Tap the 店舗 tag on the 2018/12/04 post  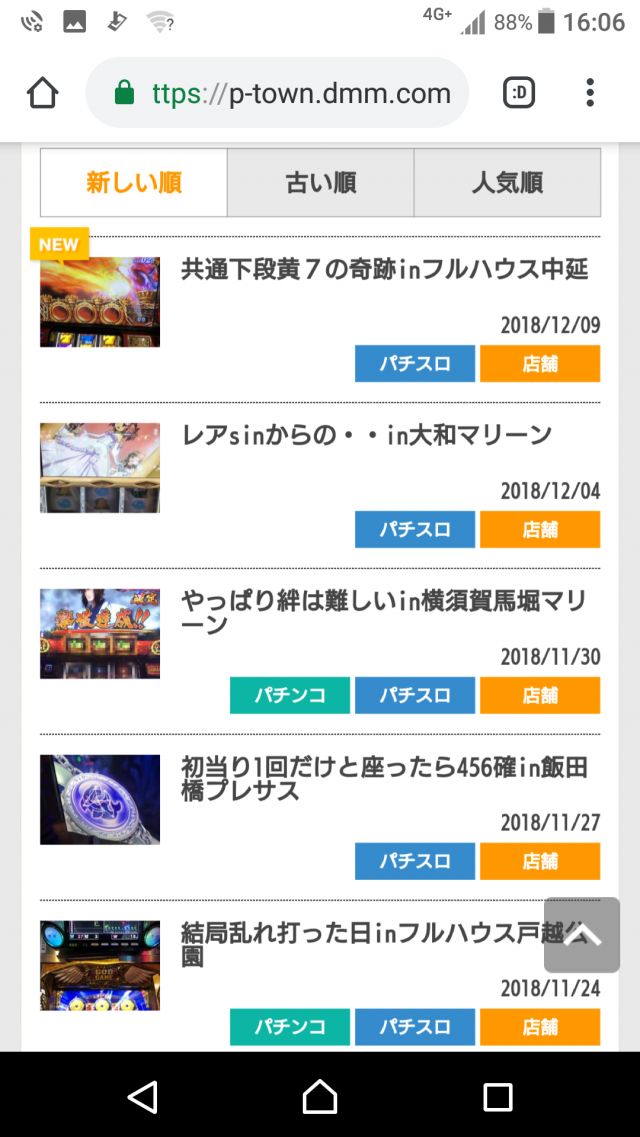pyautogui.click(x=540, y=530)
